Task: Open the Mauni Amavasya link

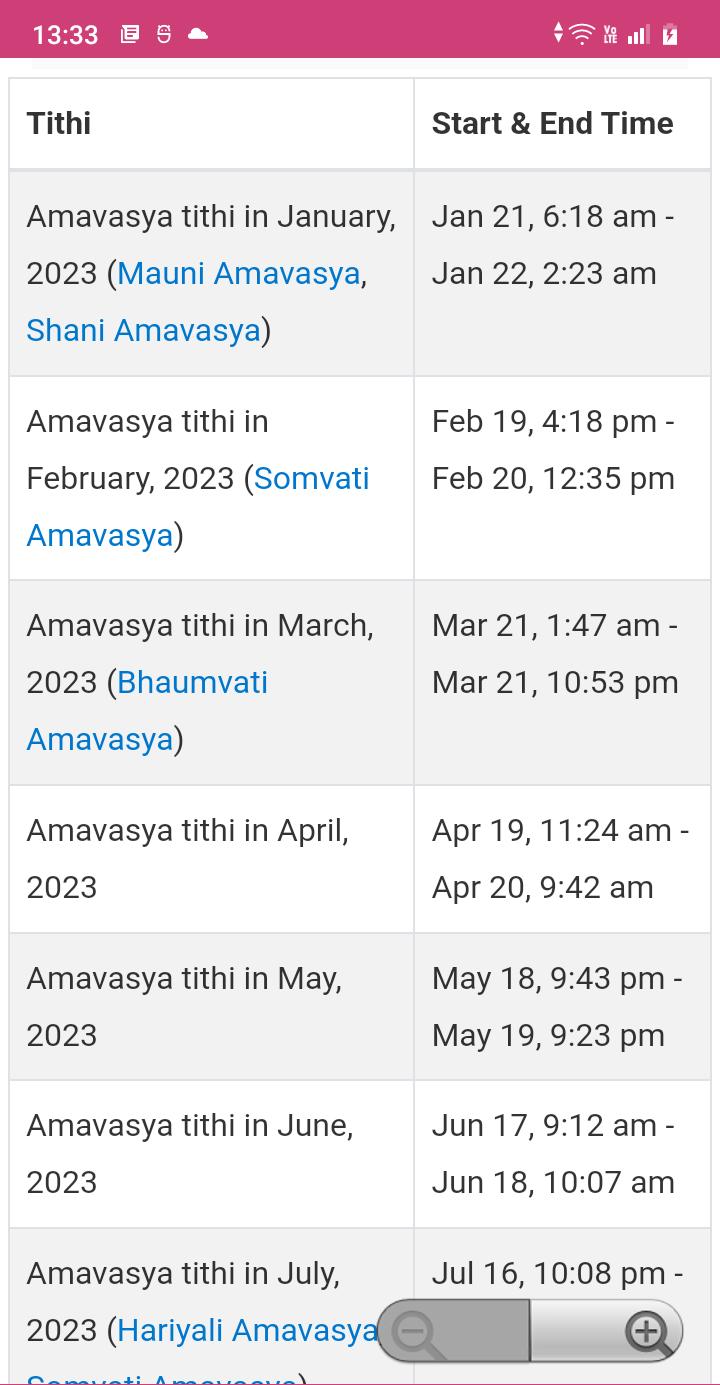Action: 239,273
